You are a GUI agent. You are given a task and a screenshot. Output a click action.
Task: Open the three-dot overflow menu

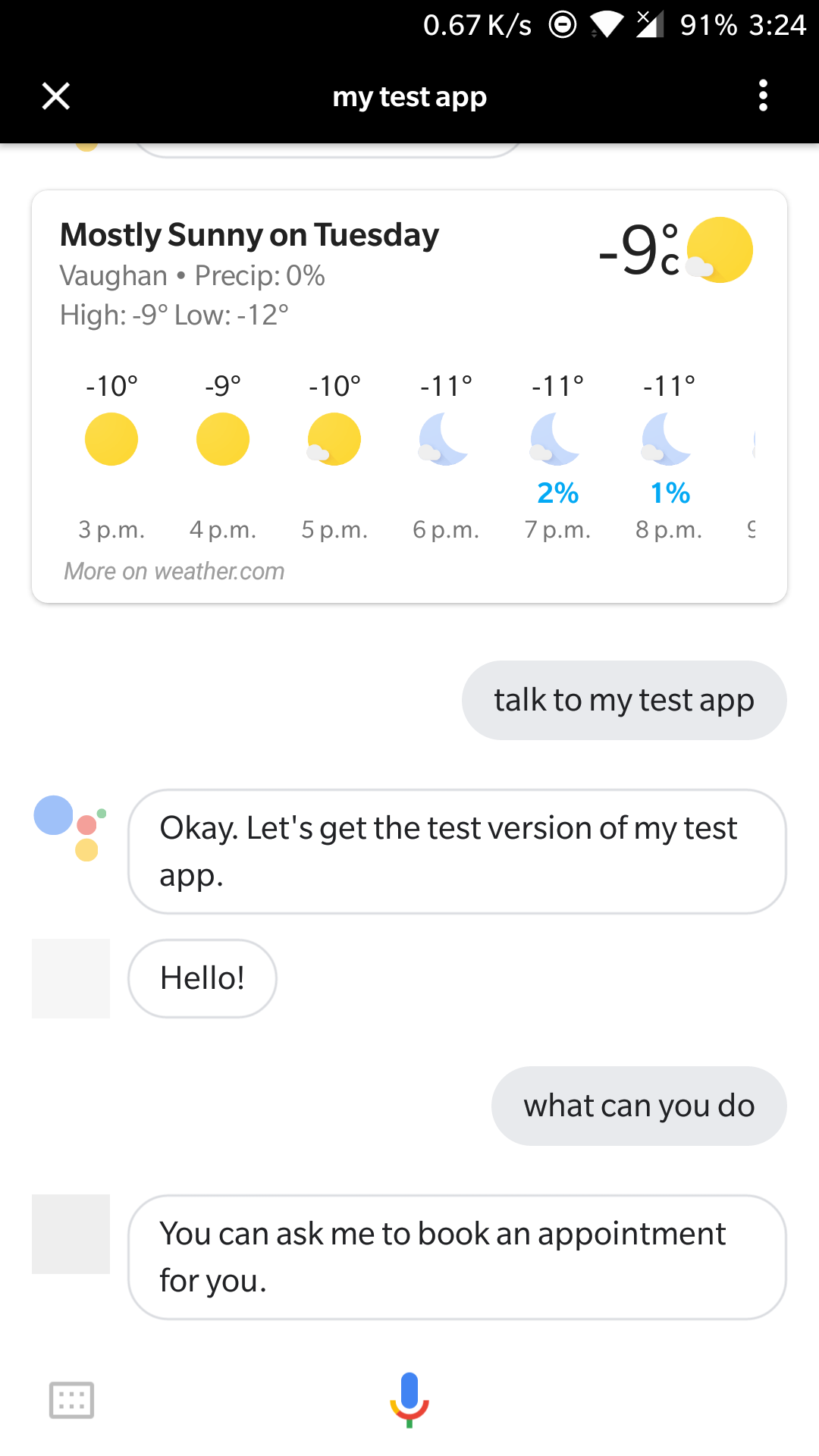[x=763, y=96]
